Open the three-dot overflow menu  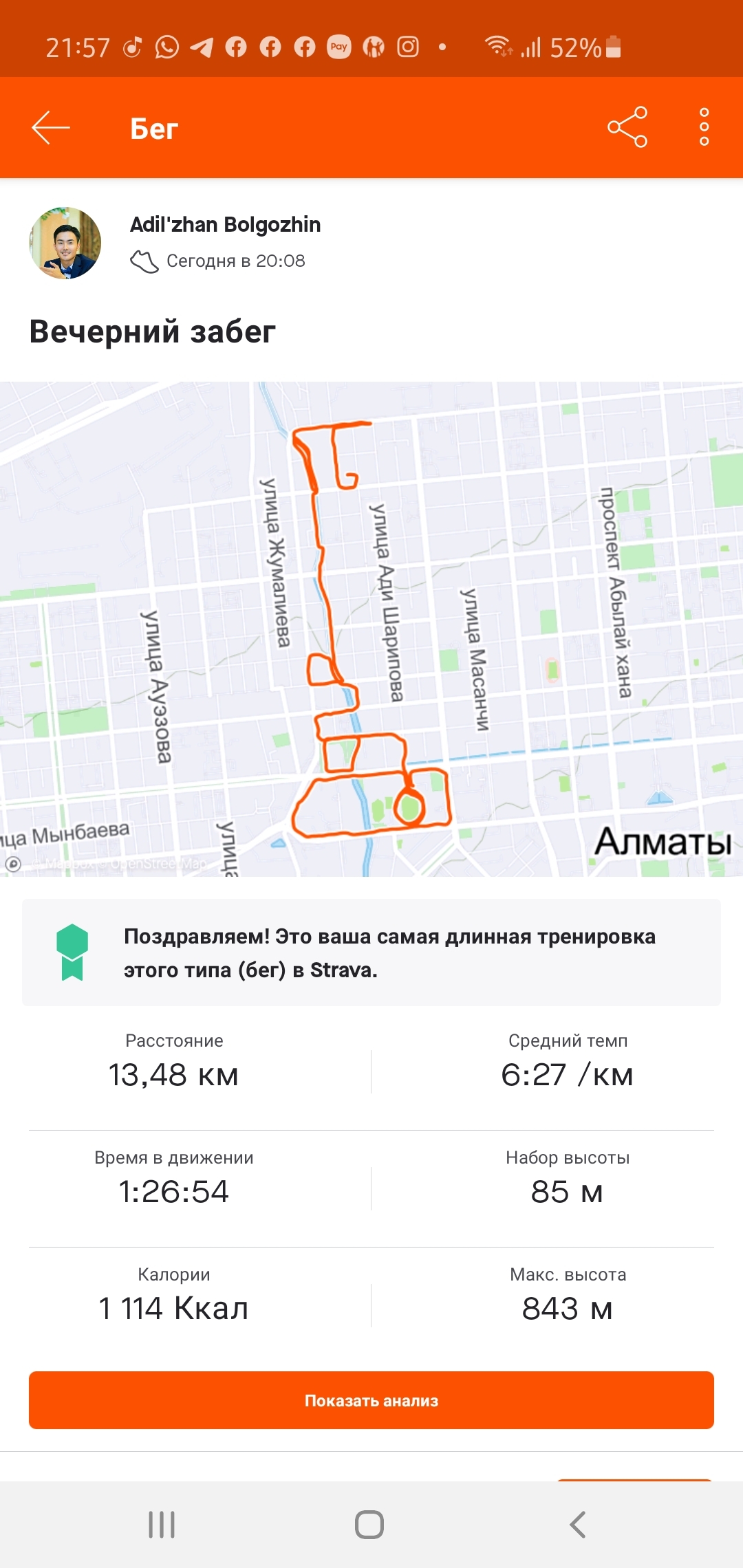tap(704, 127)
